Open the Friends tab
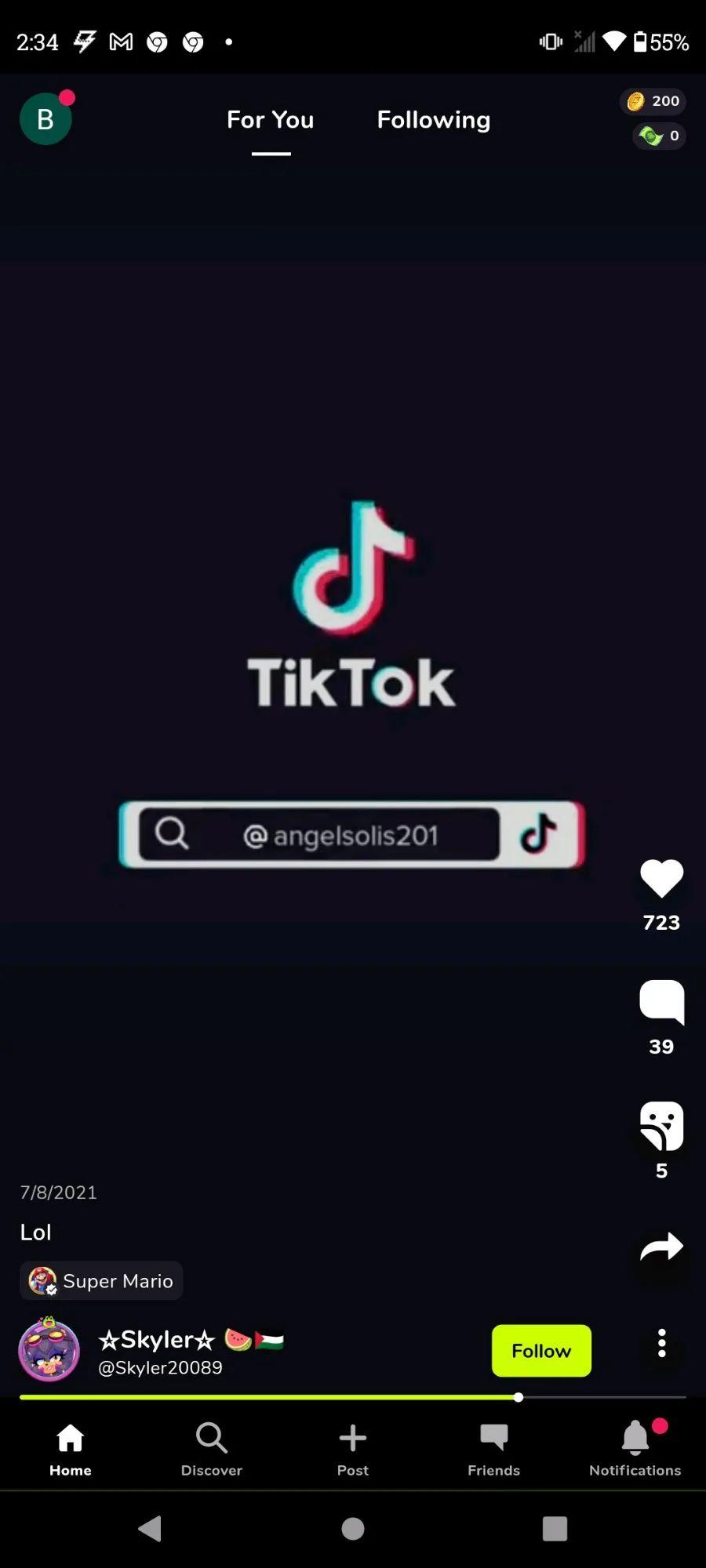706x1568 pixels. [x=494, y=1449]
